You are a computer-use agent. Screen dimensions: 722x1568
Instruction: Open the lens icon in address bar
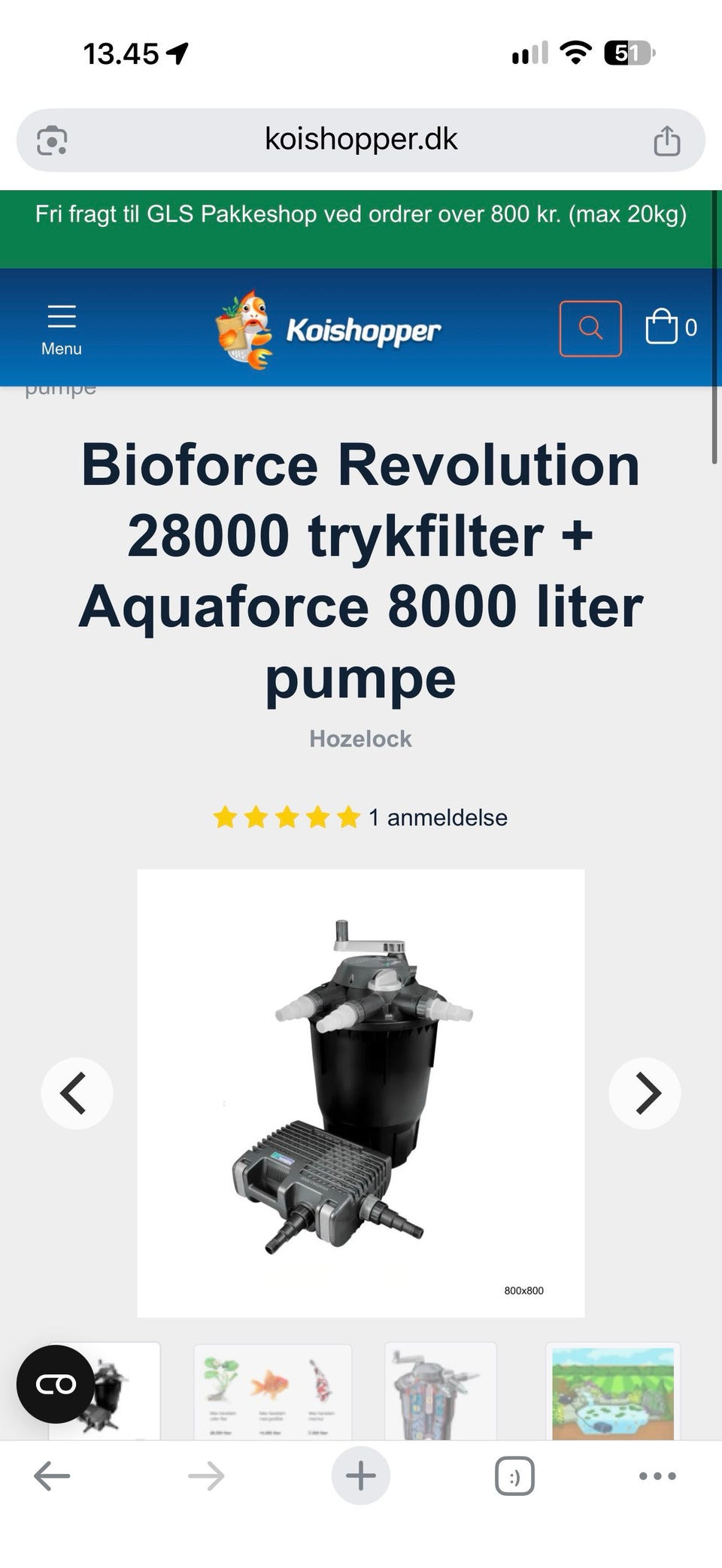tap(52, 141)
